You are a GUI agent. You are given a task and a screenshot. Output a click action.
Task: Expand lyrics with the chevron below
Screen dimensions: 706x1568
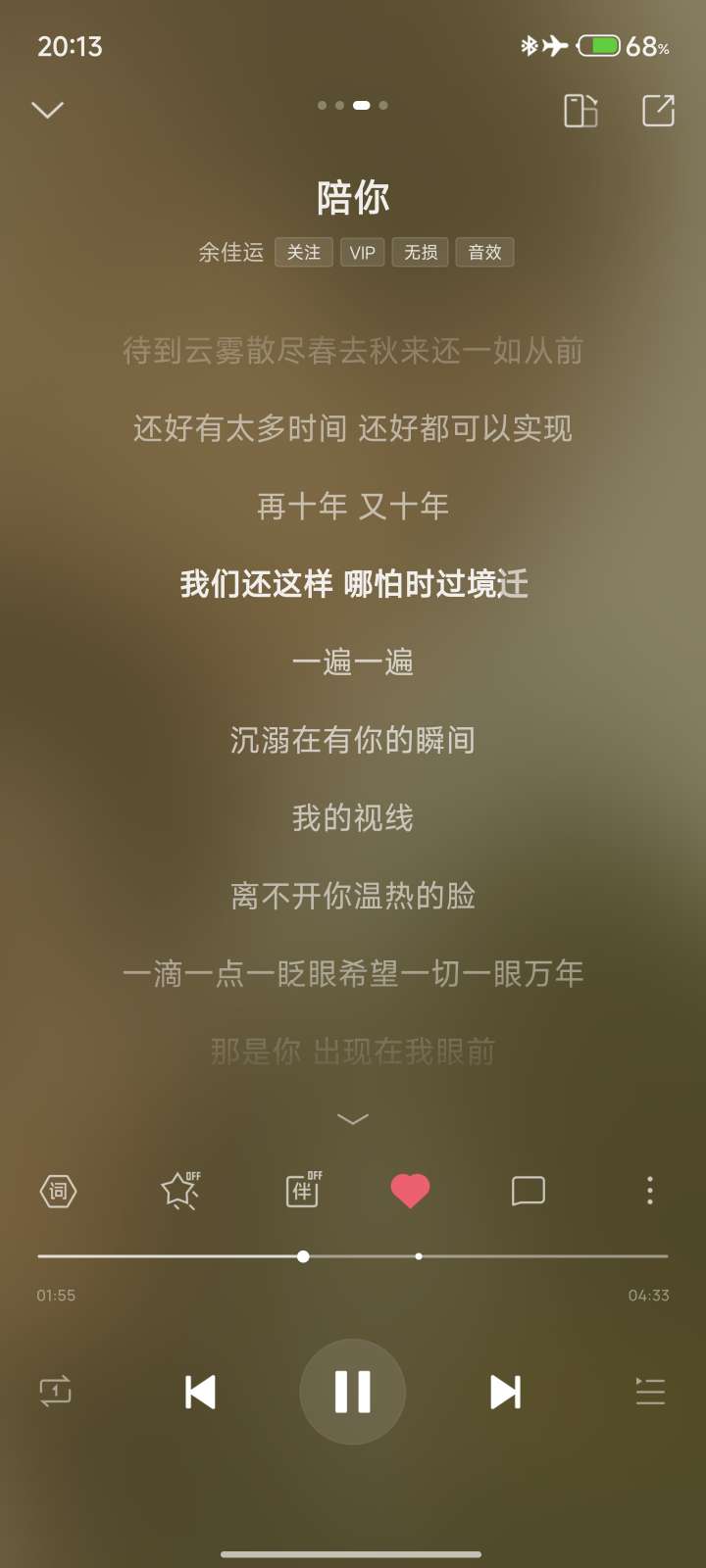click(353, 1119)
